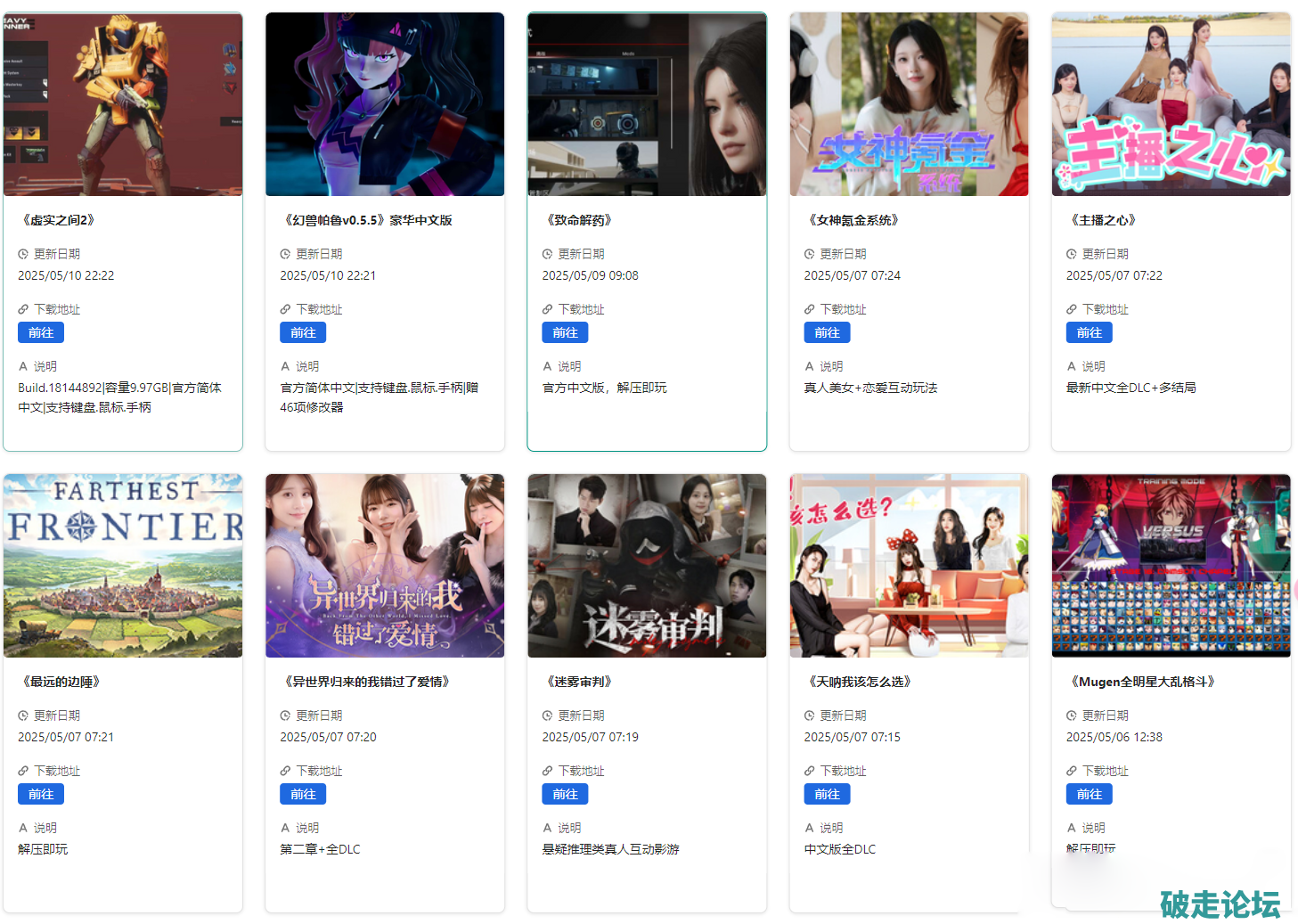Open 前往 link for 《致命解药》
This screenshot has width=1298, height=924.
click(x=565, y=332)
